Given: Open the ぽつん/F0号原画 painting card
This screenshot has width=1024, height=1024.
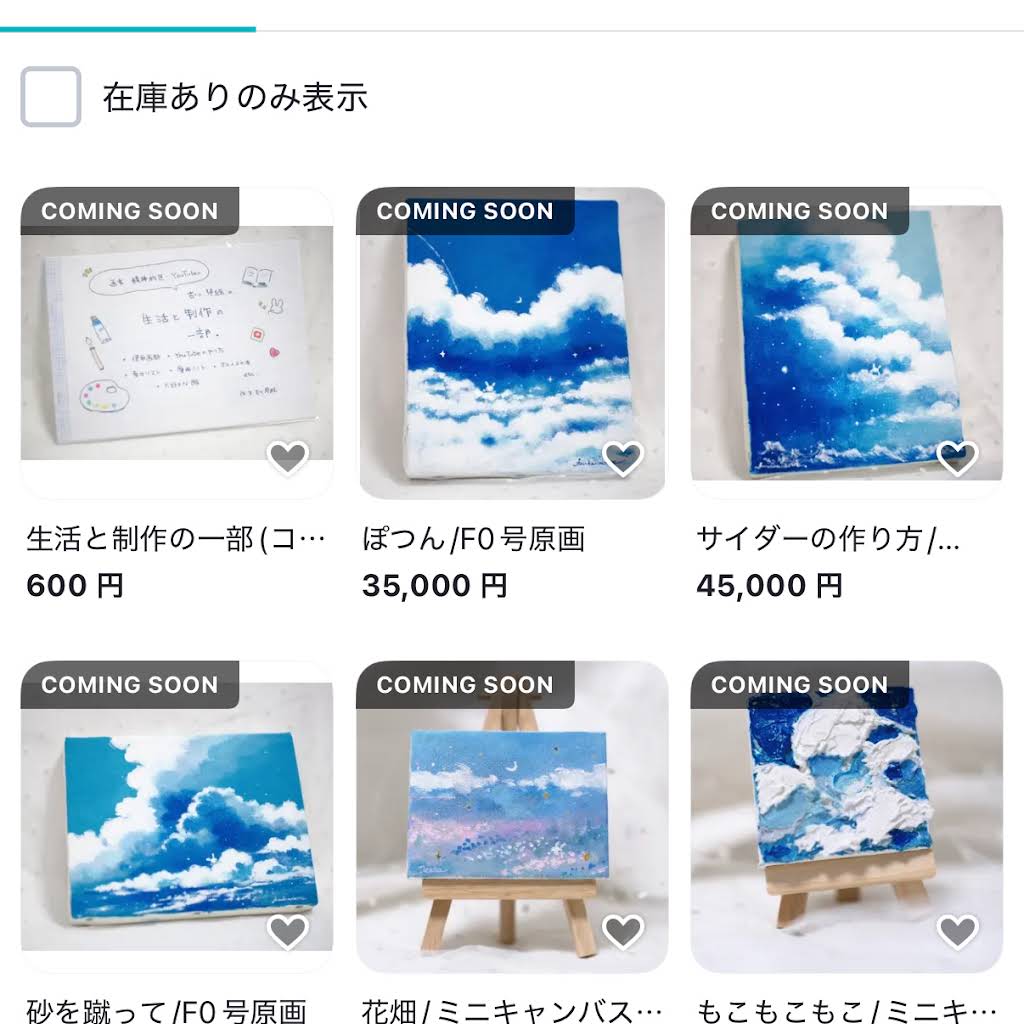Looking at the screenshot, I should pos(512,340).
